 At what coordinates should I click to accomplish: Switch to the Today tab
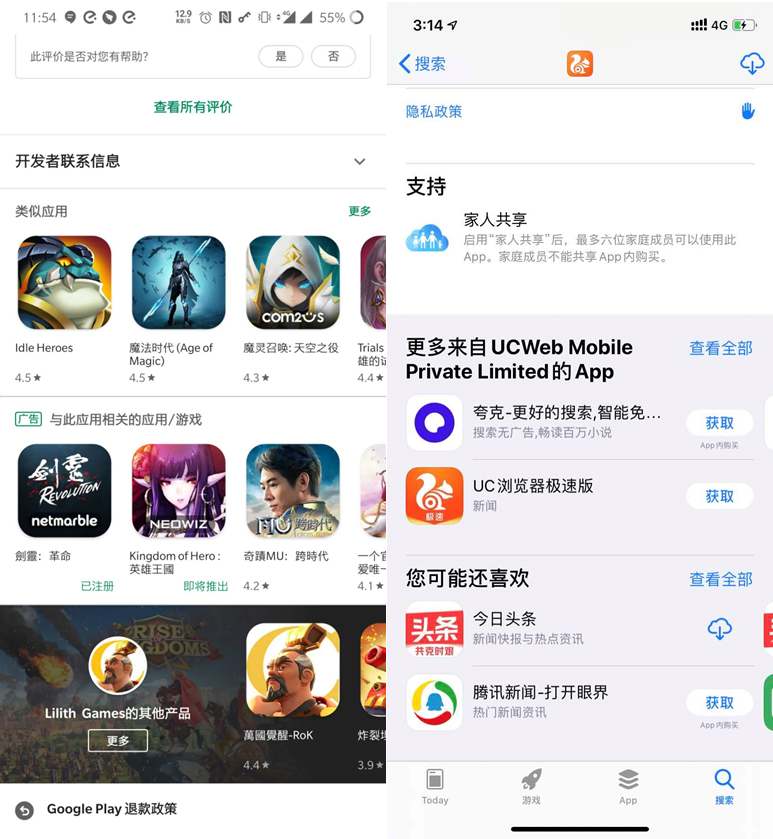point(435,786)
